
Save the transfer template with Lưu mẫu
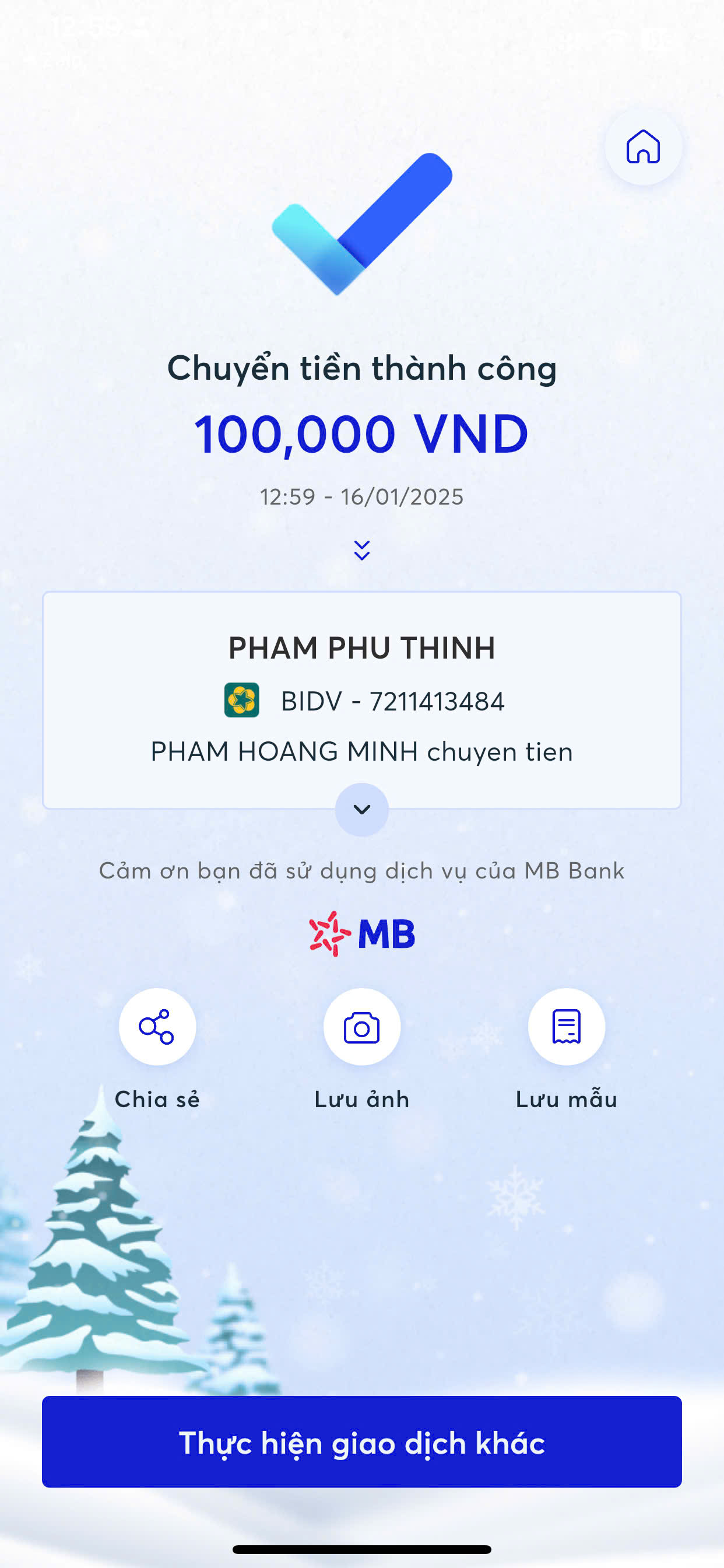(567, 1027)
